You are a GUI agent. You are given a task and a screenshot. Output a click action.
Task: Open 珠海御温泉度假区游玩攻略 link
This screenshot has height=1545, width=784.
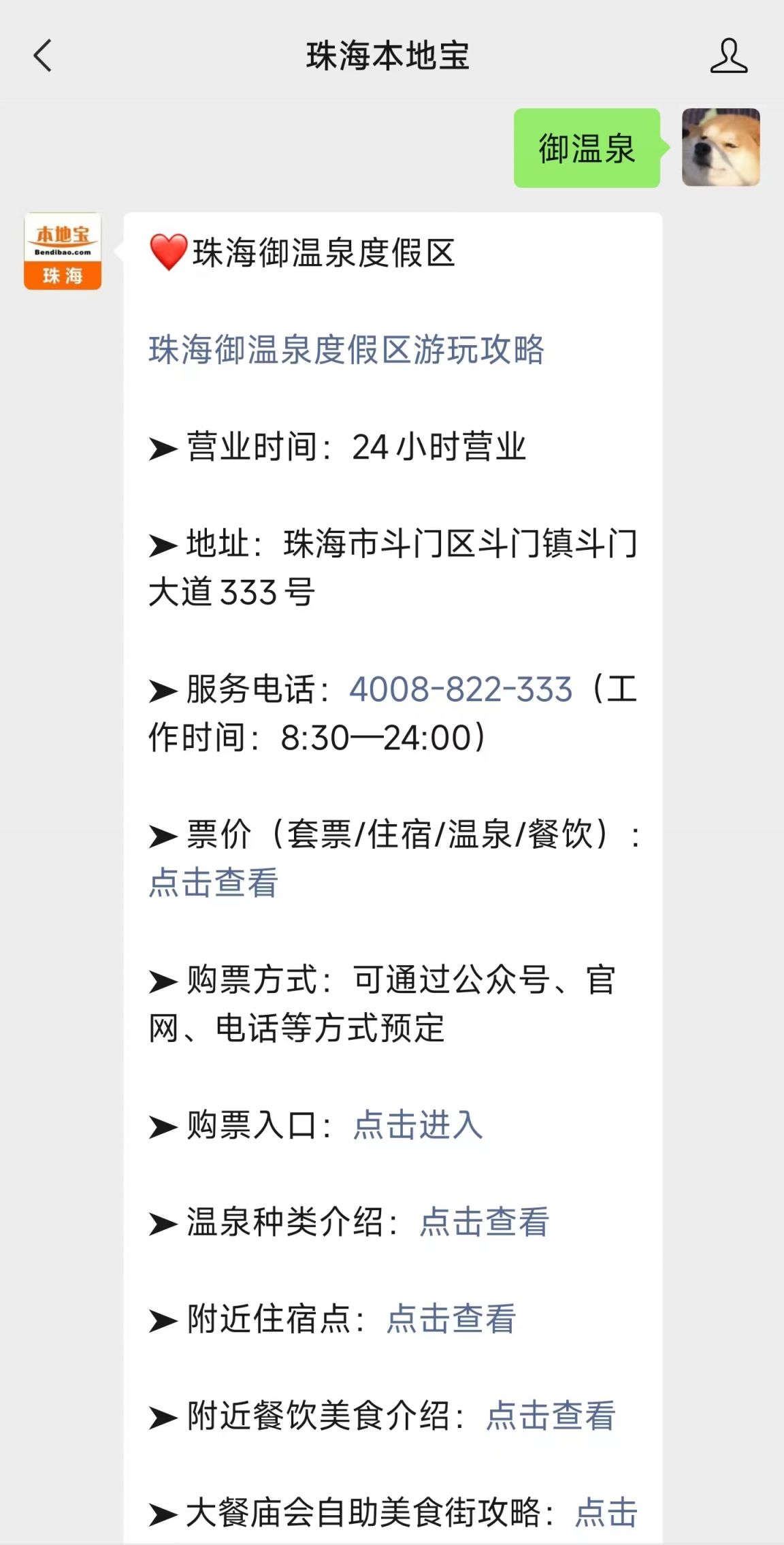[346, 350]
